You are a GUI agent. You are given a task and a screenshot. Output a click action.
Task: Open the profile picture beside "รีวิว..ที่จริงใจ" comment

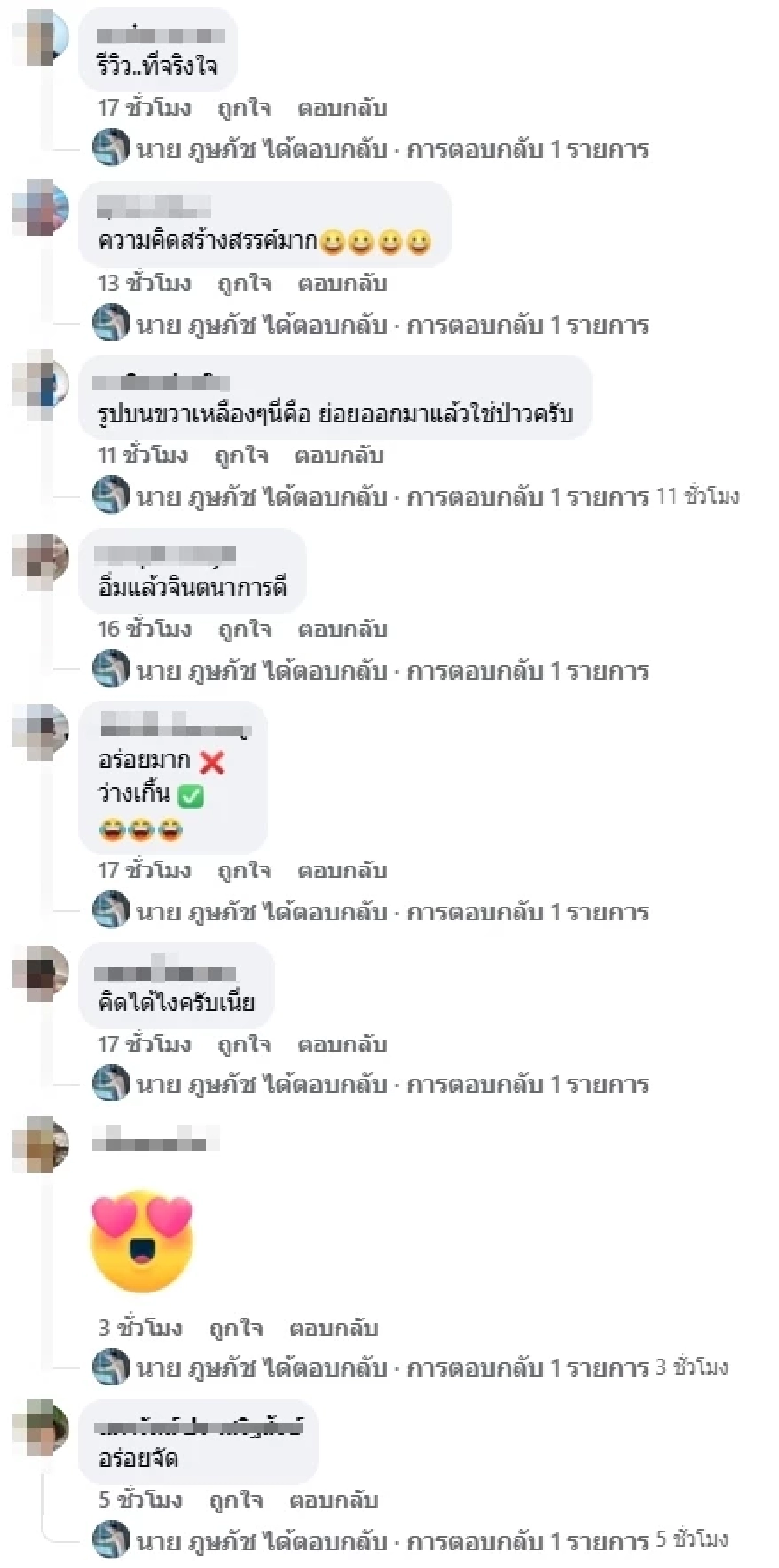(42, 39)
